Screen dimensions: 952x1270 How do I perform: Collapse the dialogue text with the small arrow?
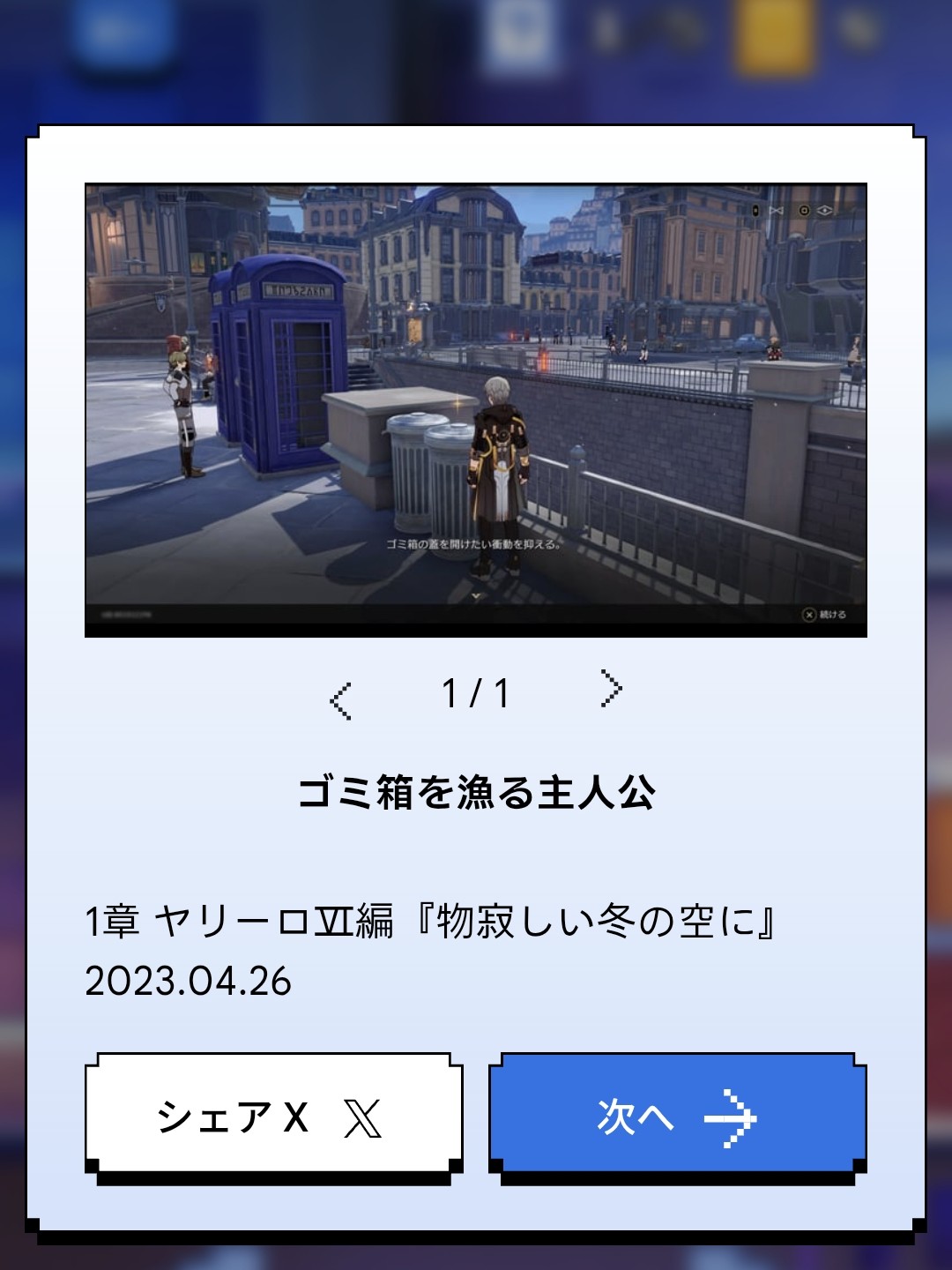(474, 596)
